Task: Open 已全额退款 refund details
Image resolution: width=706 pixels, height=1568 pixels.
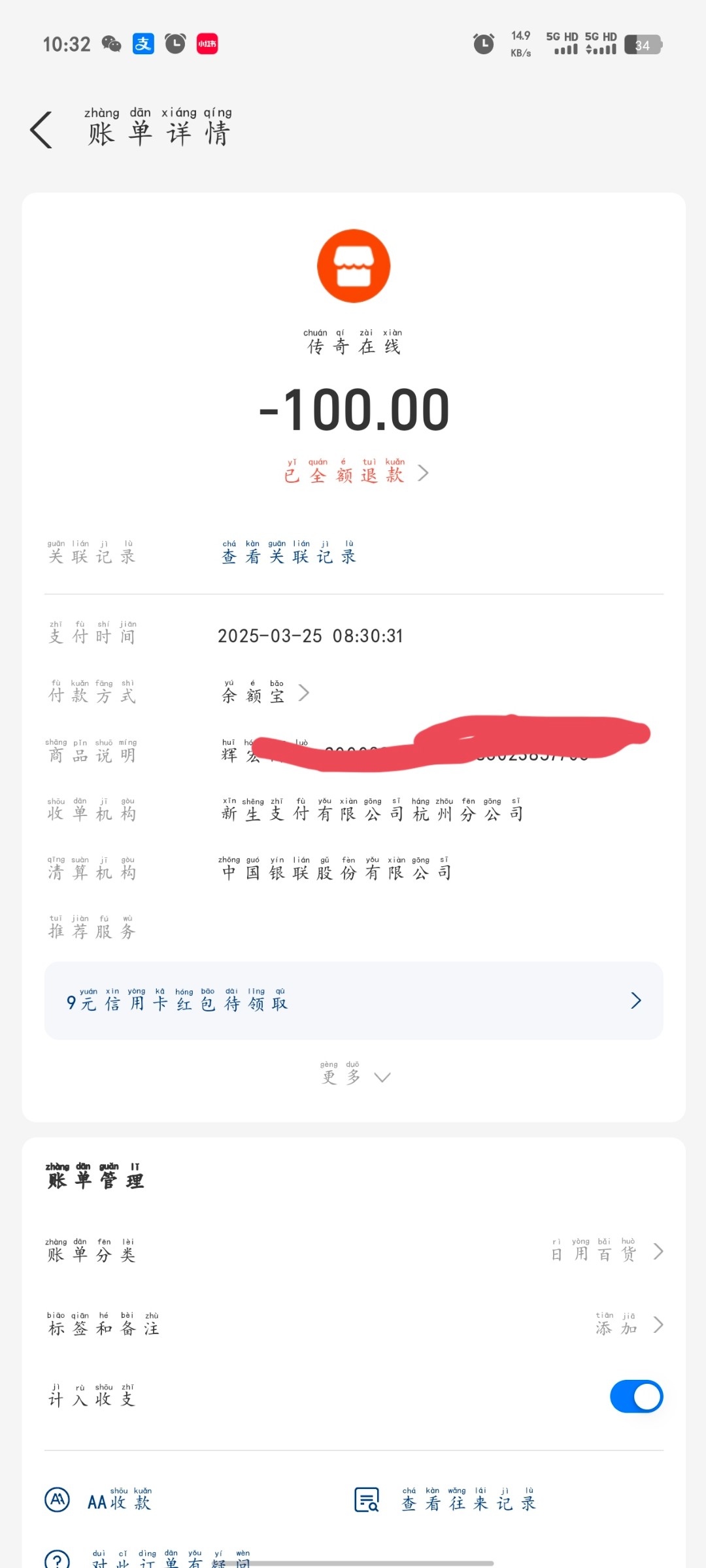Action: [x=356, y=472]
